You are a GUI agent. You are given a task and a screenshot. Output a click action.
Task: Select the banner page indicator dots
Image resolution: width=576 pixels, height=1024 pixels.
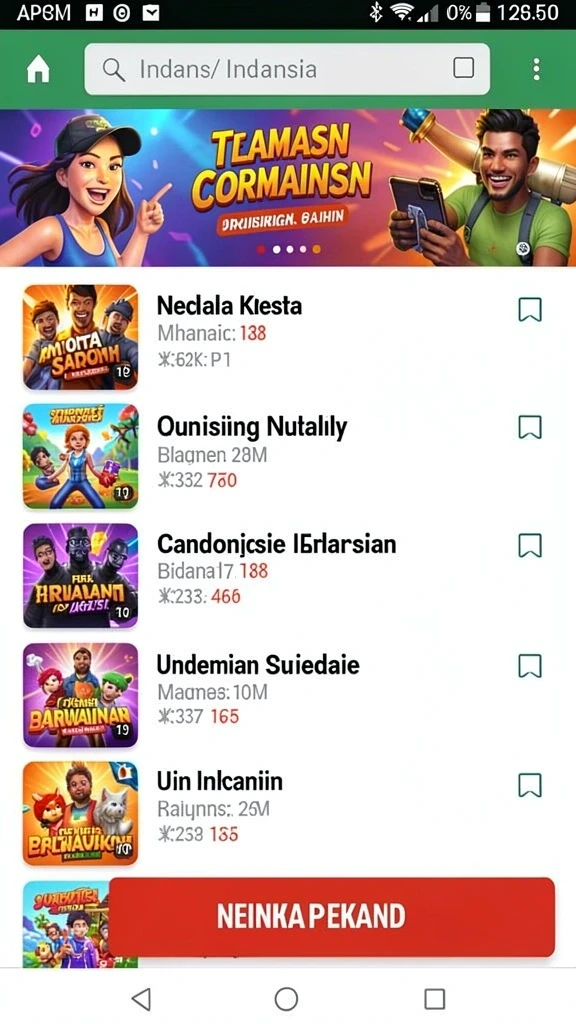tap(289, 249)
